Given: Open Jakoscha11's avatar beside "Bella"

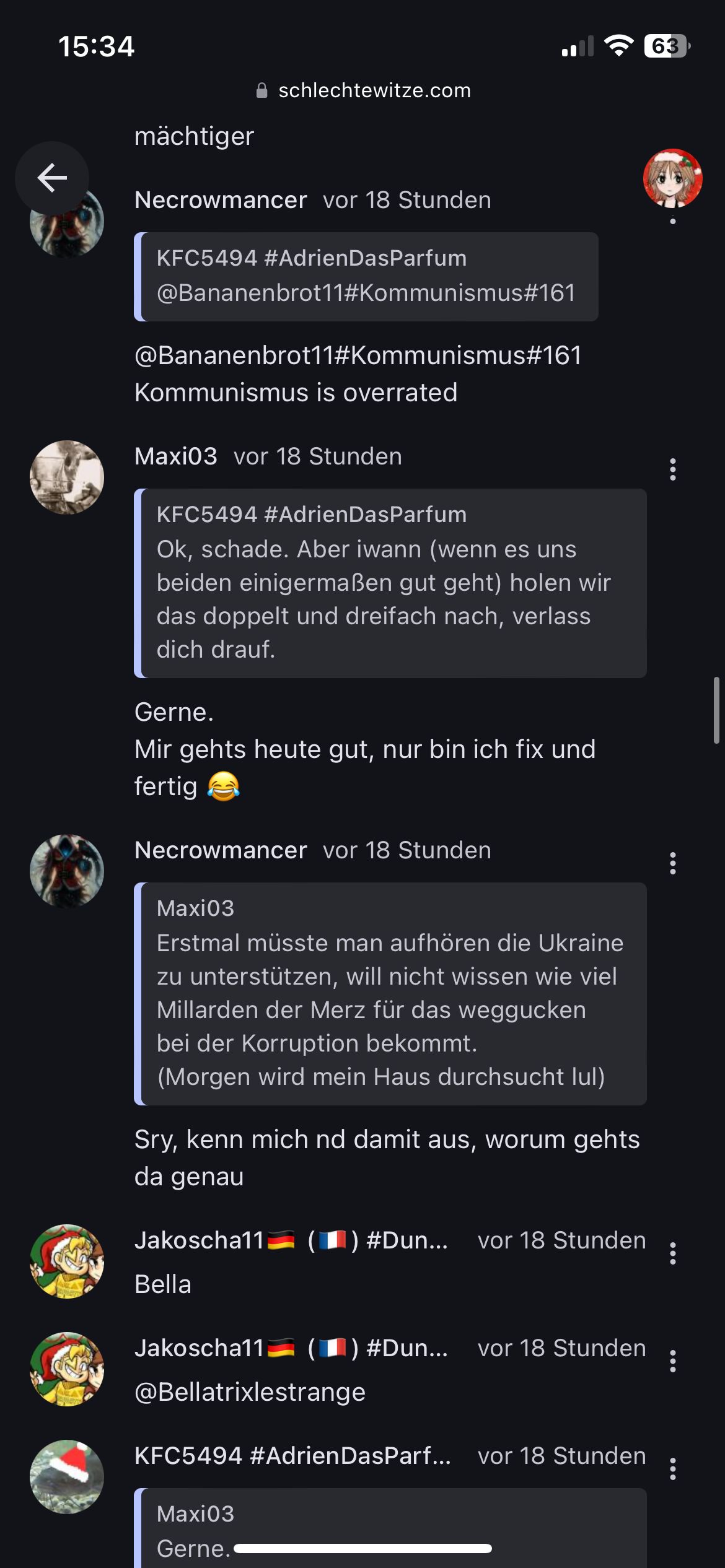Looking at the screenshot, I should click(67, 1261).
